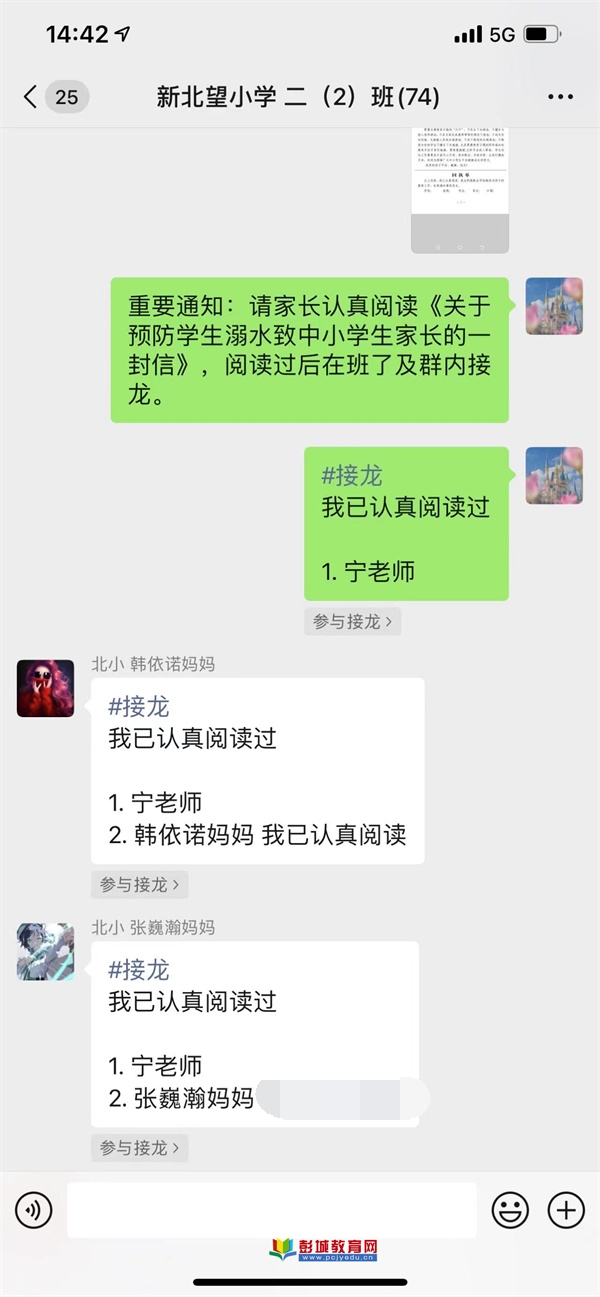The image size is (600, 1297).
Task: Open 韩依诺妈妈's 接龙 message bubble
Action: [x=257, y=770]
